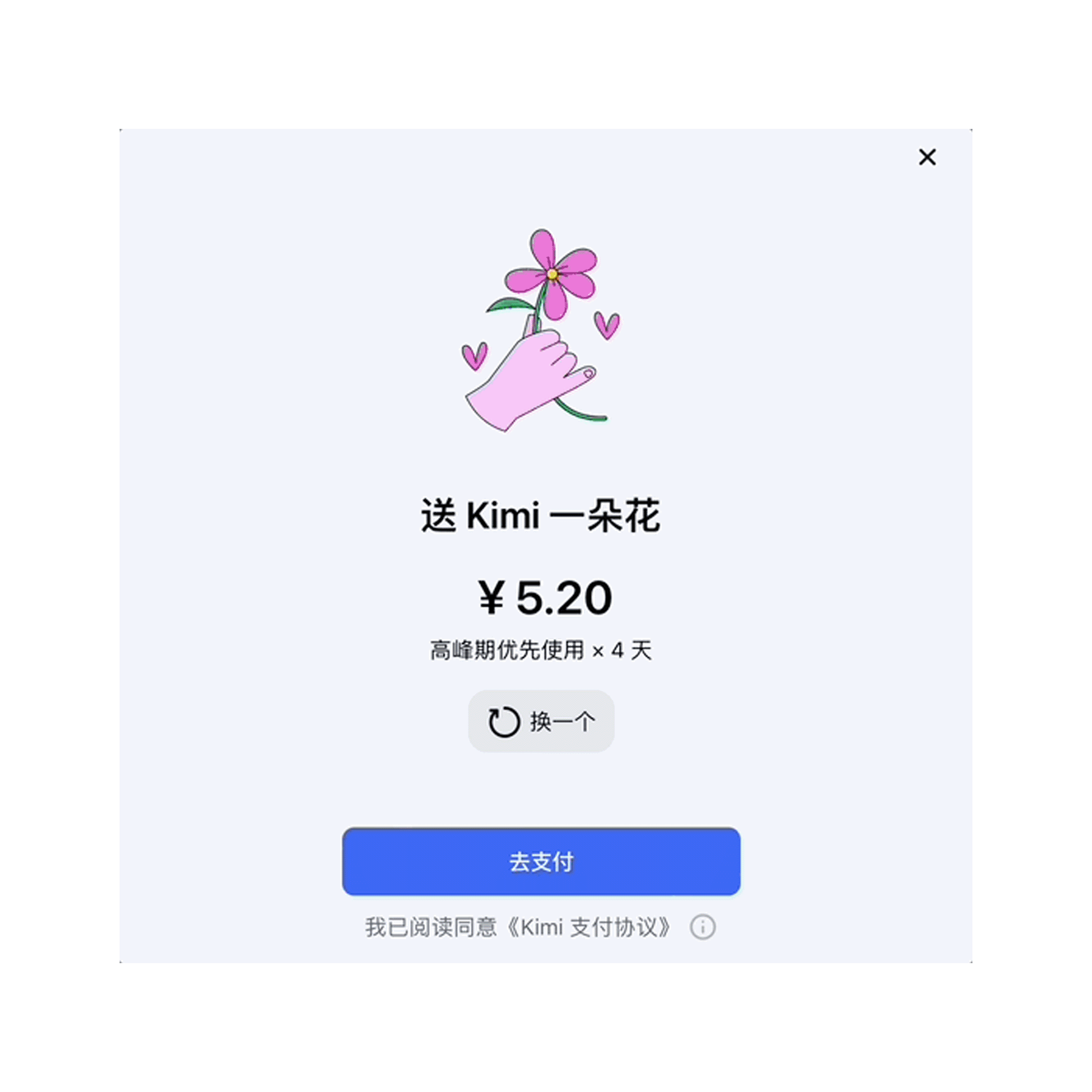
Task: Open the Kimi 支付协议 link
Action: 588,928
